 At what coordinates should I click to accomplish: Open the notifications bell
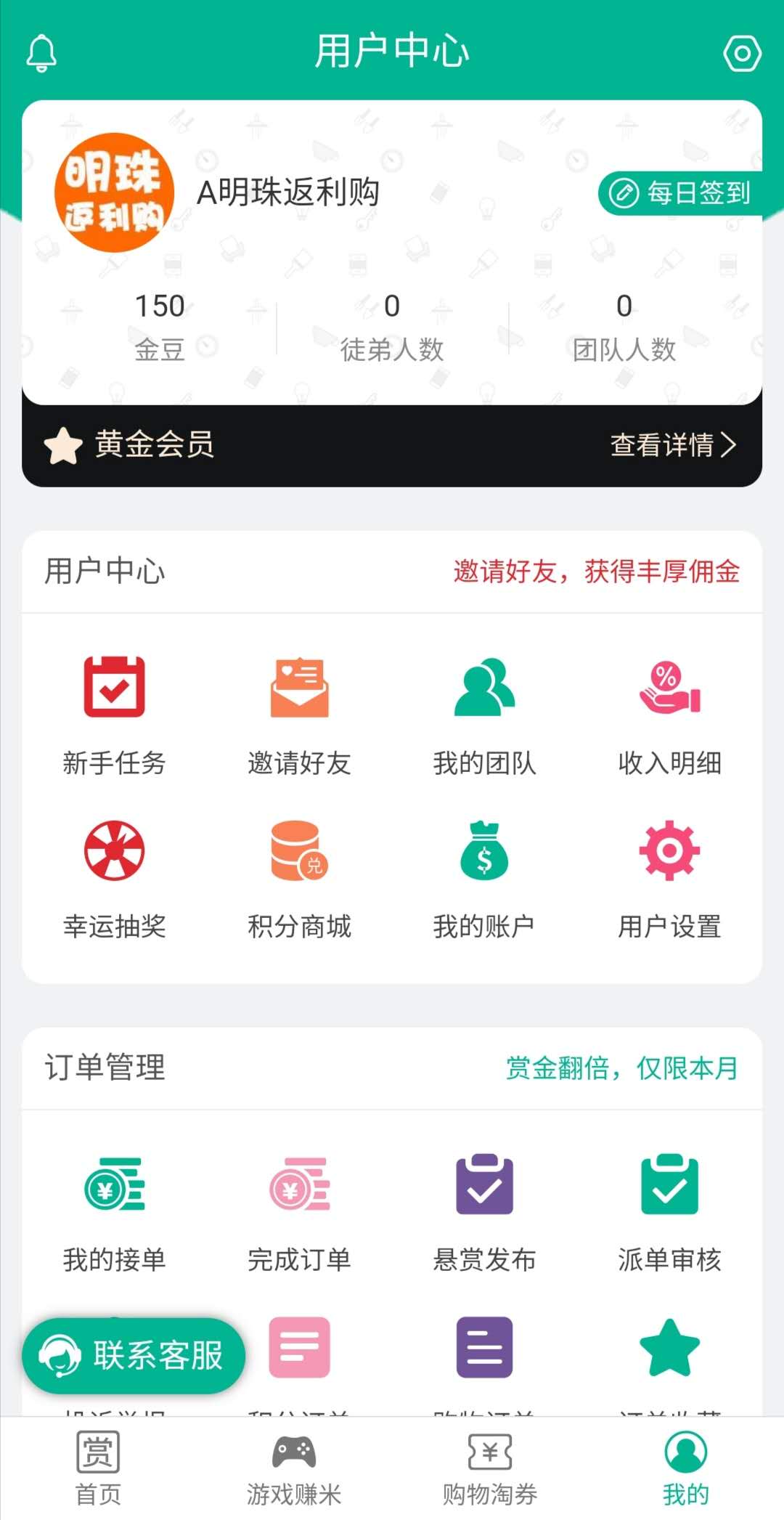(41, 52)
